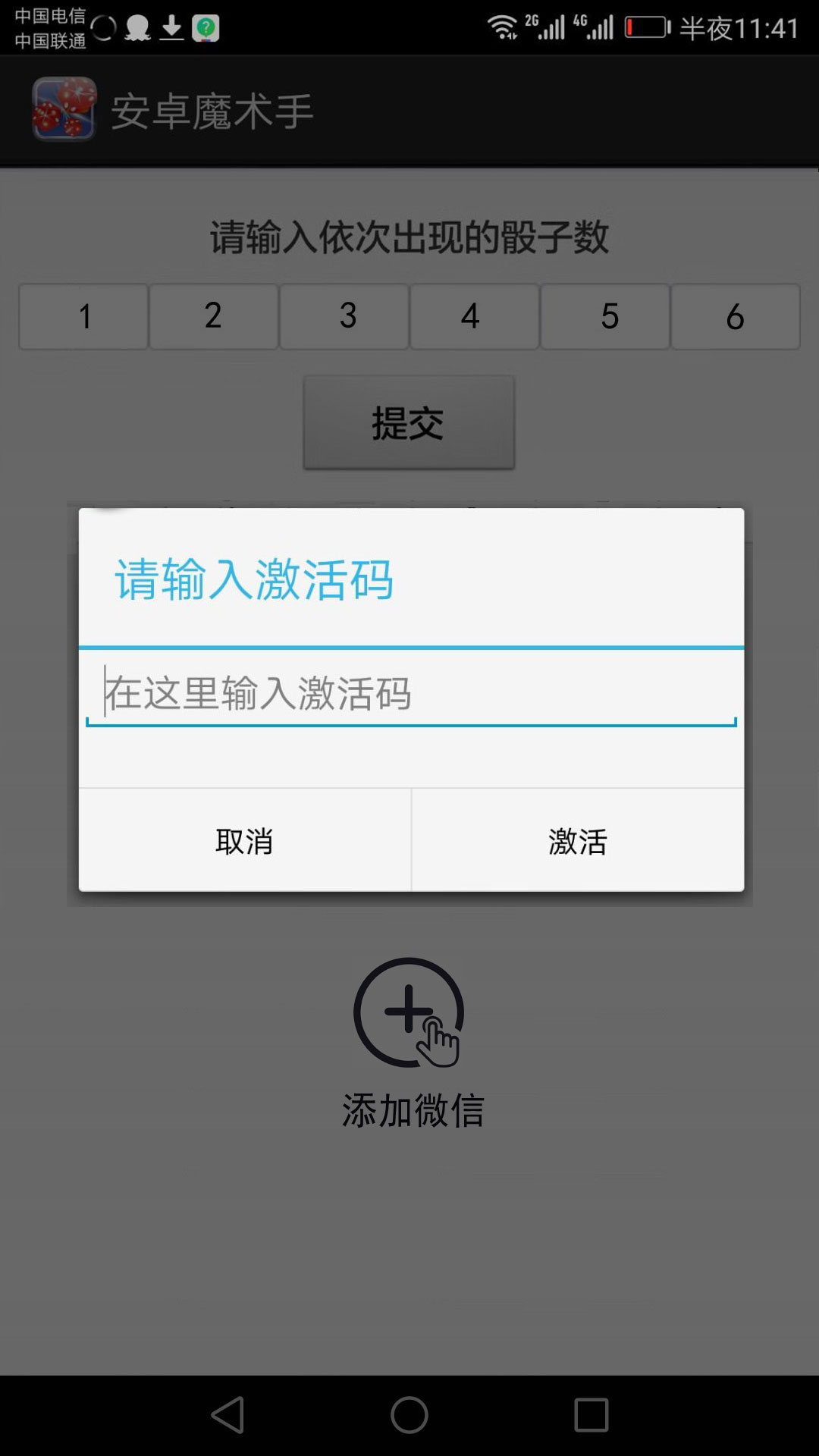Screen dimensions: 819x1456
Task: Confirm with the 激活 button
Action: click(x=578, y=840)
